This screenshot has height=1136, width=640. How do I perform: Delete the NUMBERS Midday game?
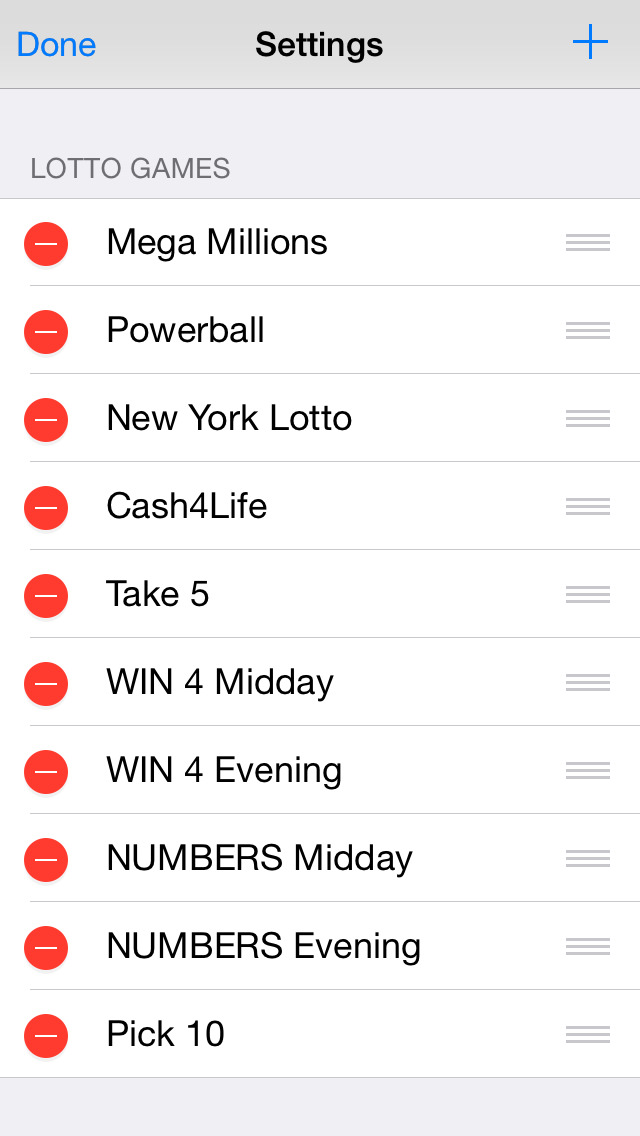click(x=46, y=859)
